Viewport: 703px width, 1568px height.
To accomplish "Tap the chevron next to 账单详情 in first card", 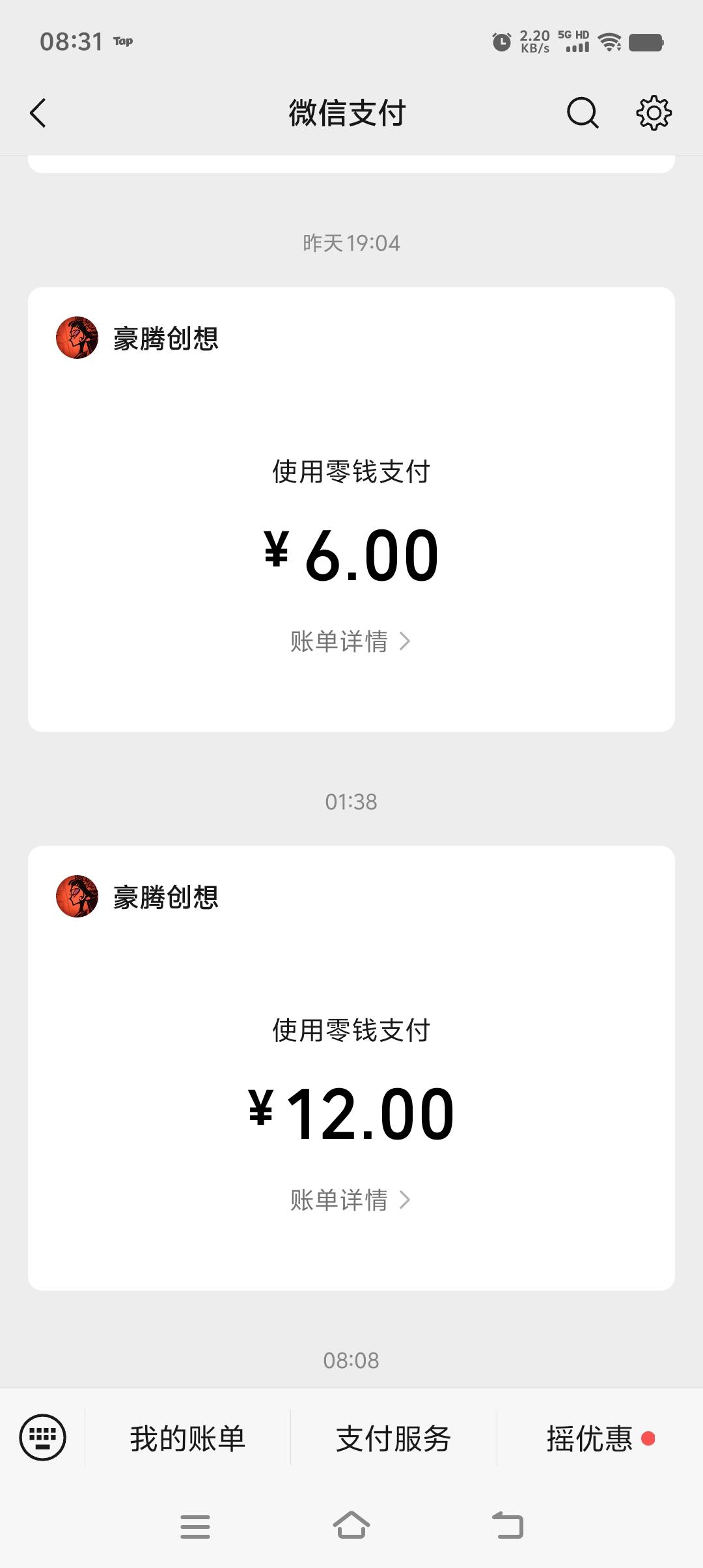I will (x=407, y=642).
